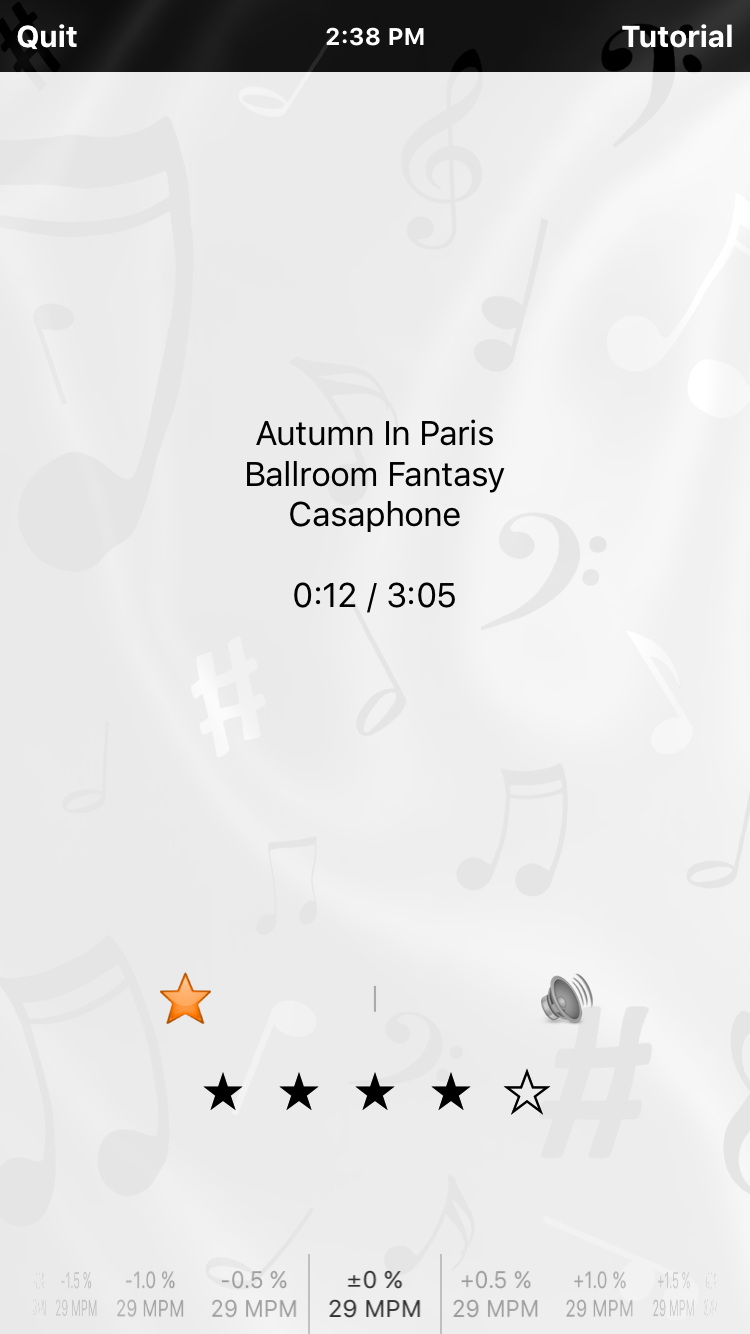Choose the -1.0 % tempo setting

(150, 1294)
